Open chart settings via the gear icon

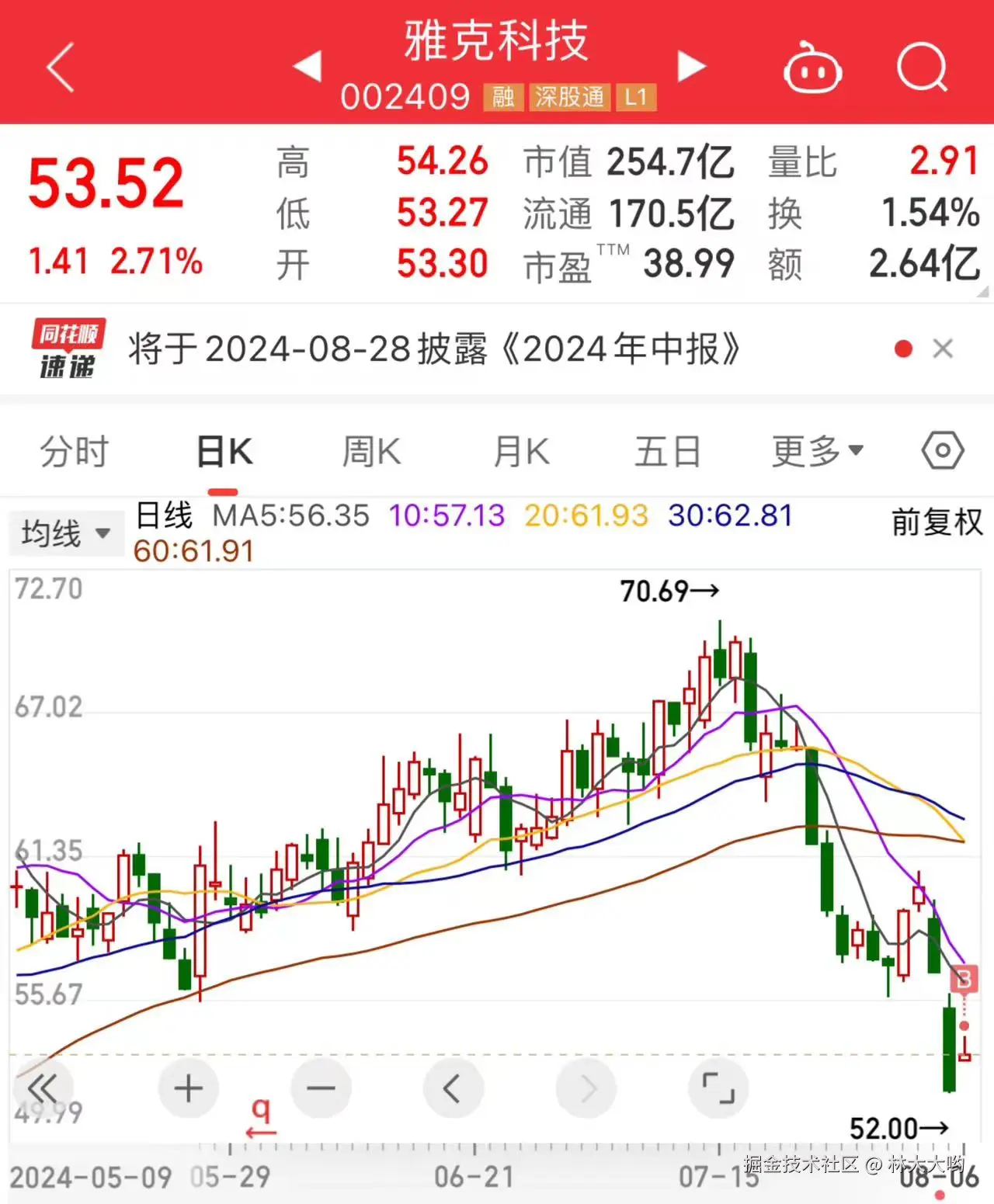(940, 450)
